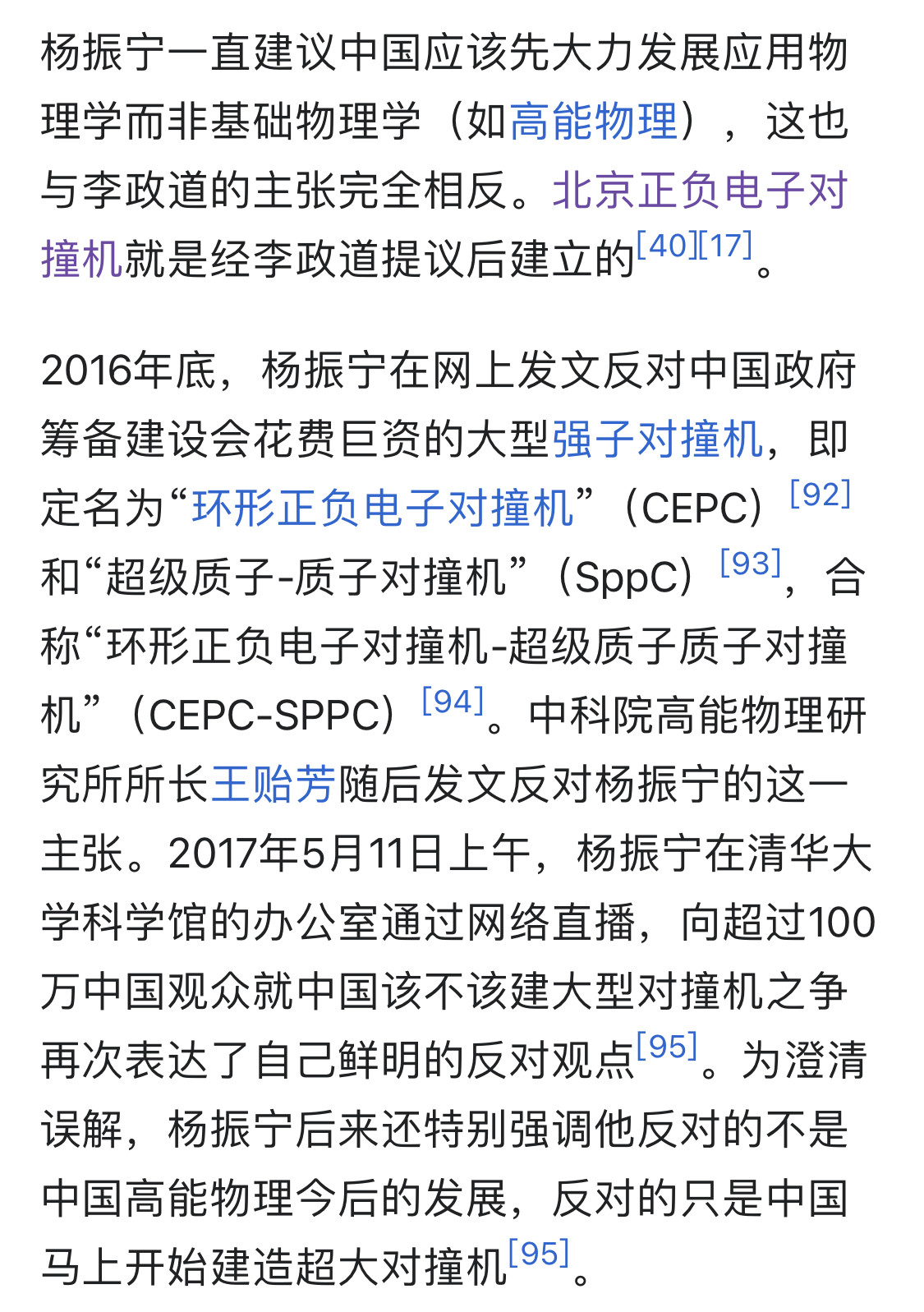View footnote [92] after CEPC
This screenshot has width=924, height=1312.
pyautogui.click(x=819, y=495)
